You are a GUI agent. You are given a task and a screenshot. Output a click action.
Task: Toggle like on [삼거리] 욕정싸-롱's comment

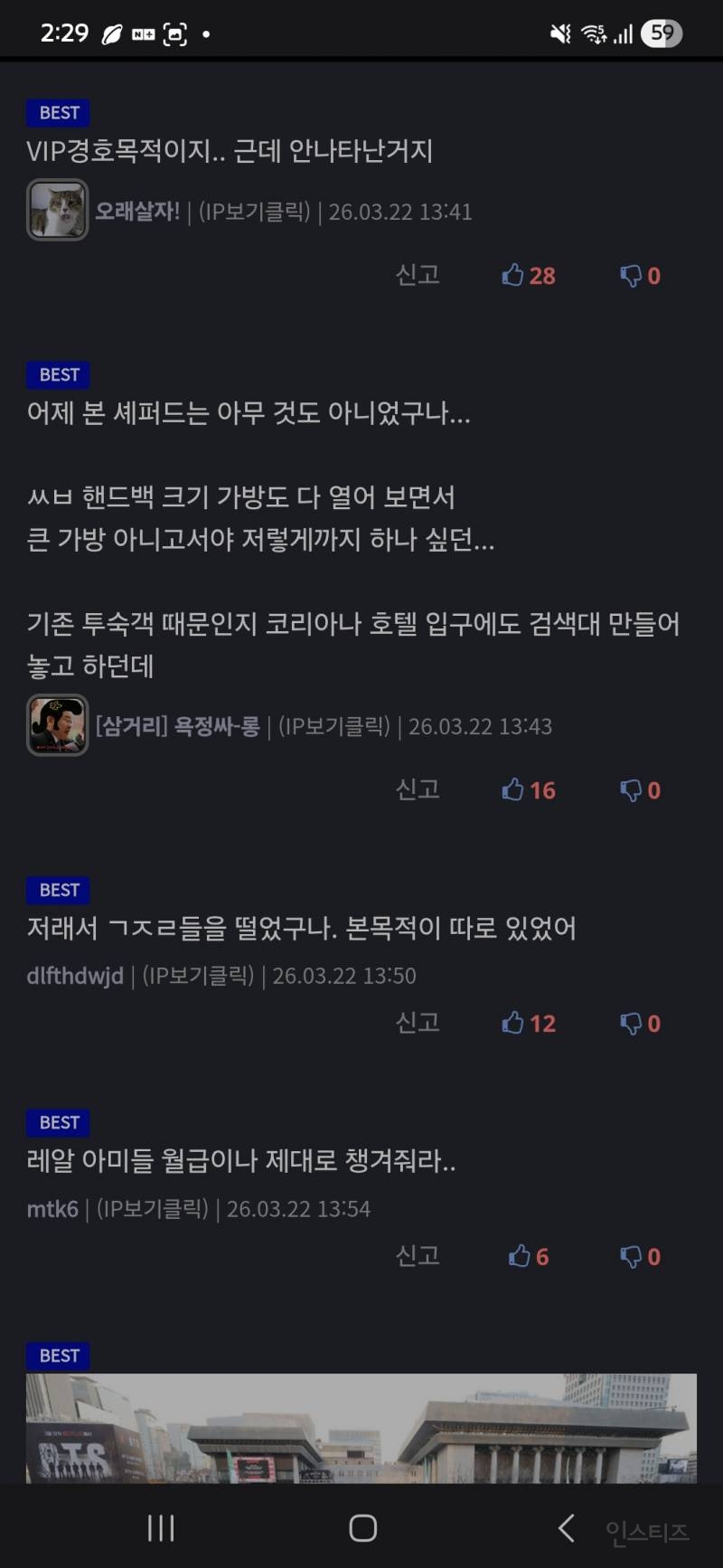tap(512, 789)
